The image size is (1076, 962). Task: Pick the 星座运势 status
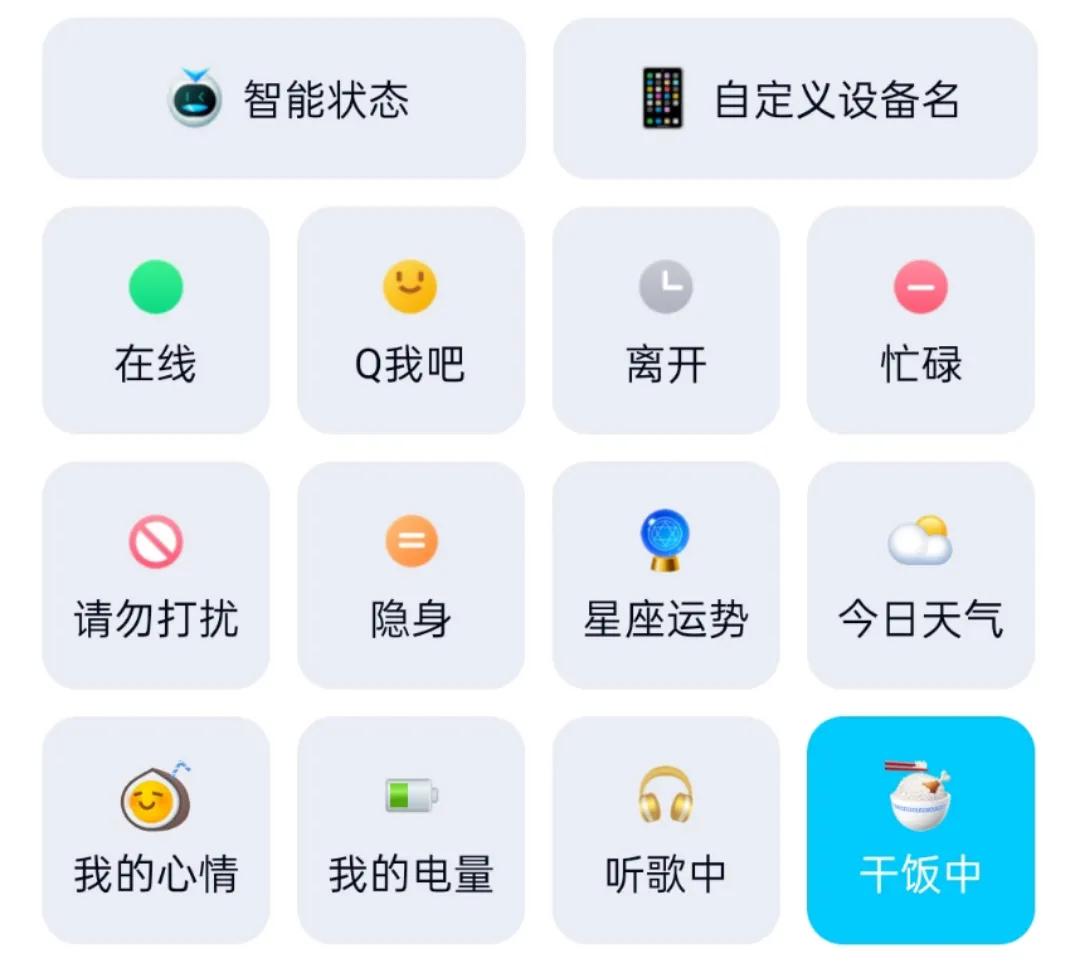[x=666, y=576]
